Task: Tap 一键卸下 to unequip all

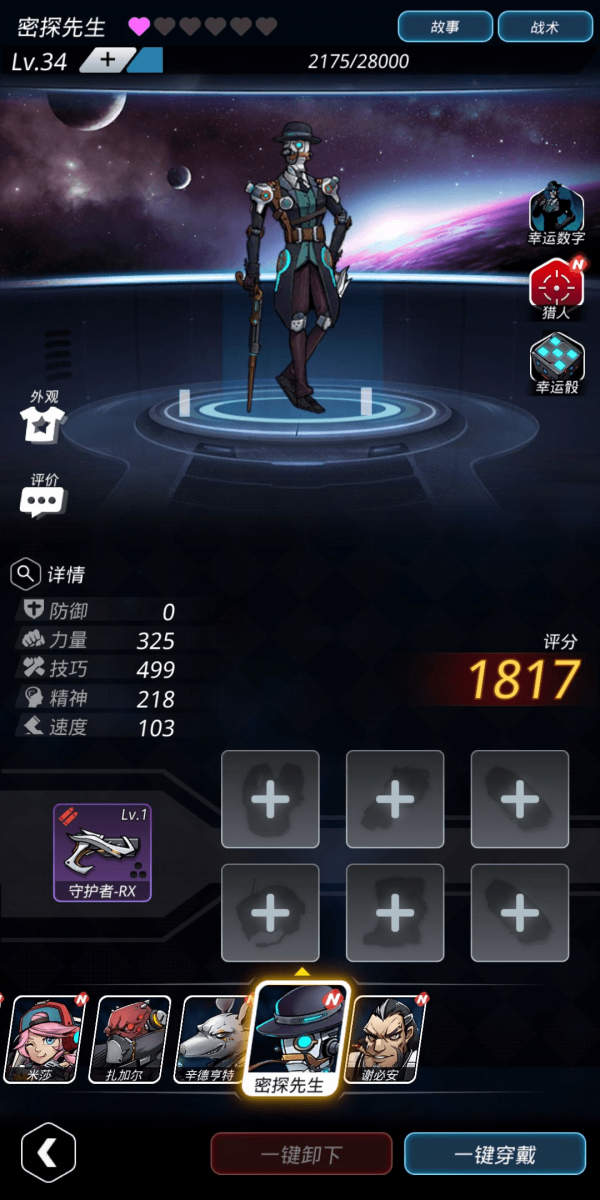Action: 301,1154
